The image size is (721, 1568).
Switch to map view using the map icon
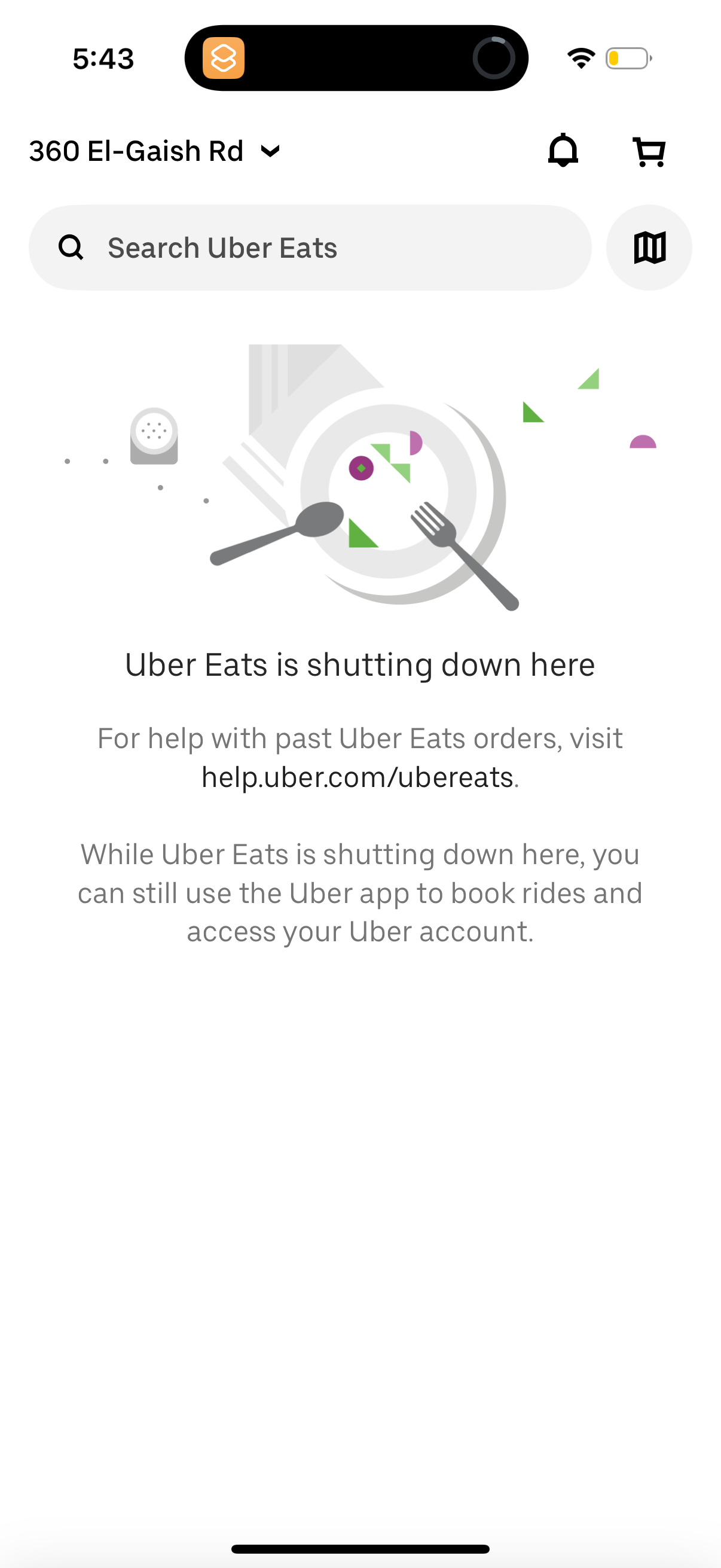click(x=649, y=247)
